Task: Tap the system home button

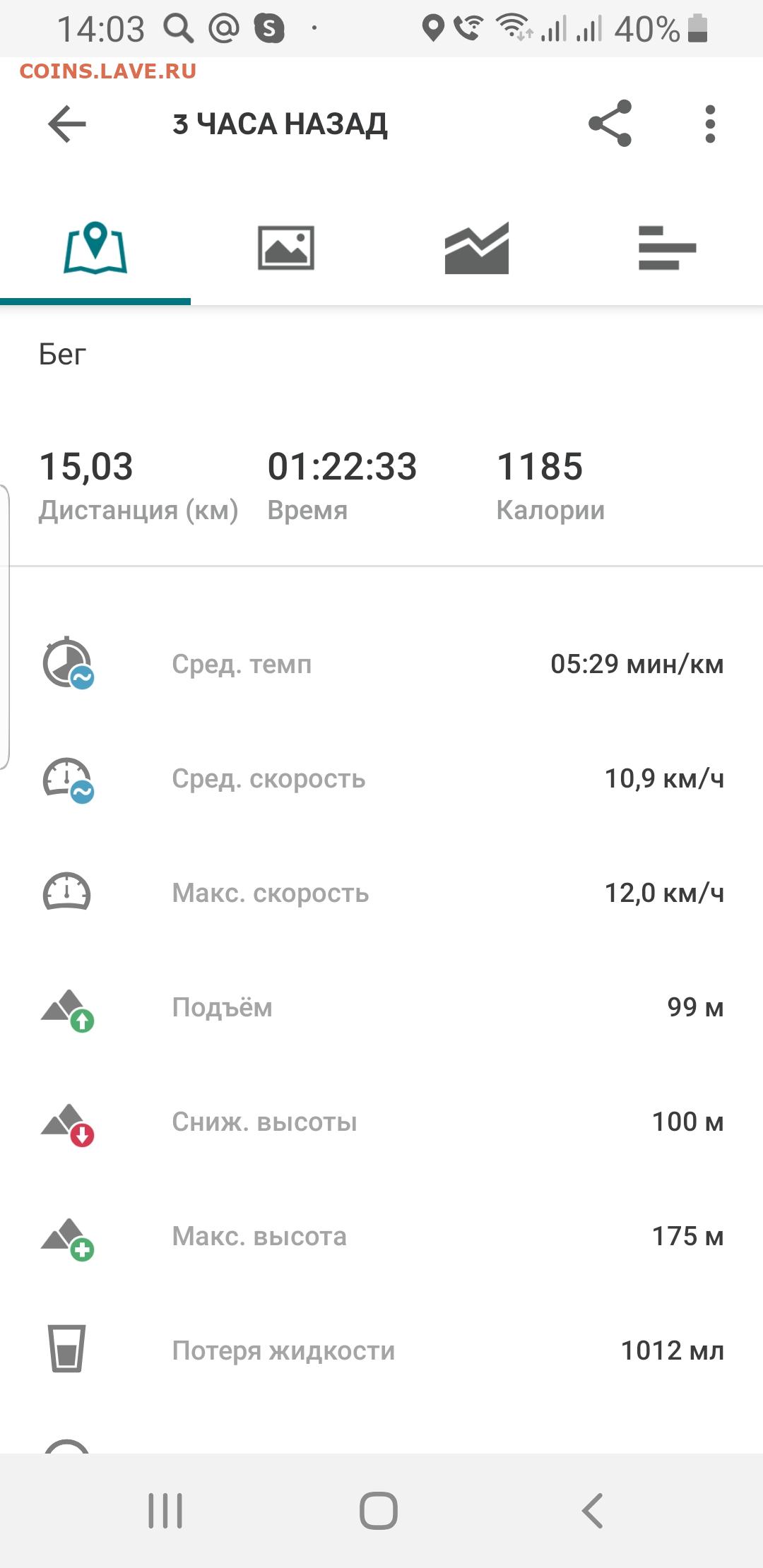Action: click(x=379, y=1511)
